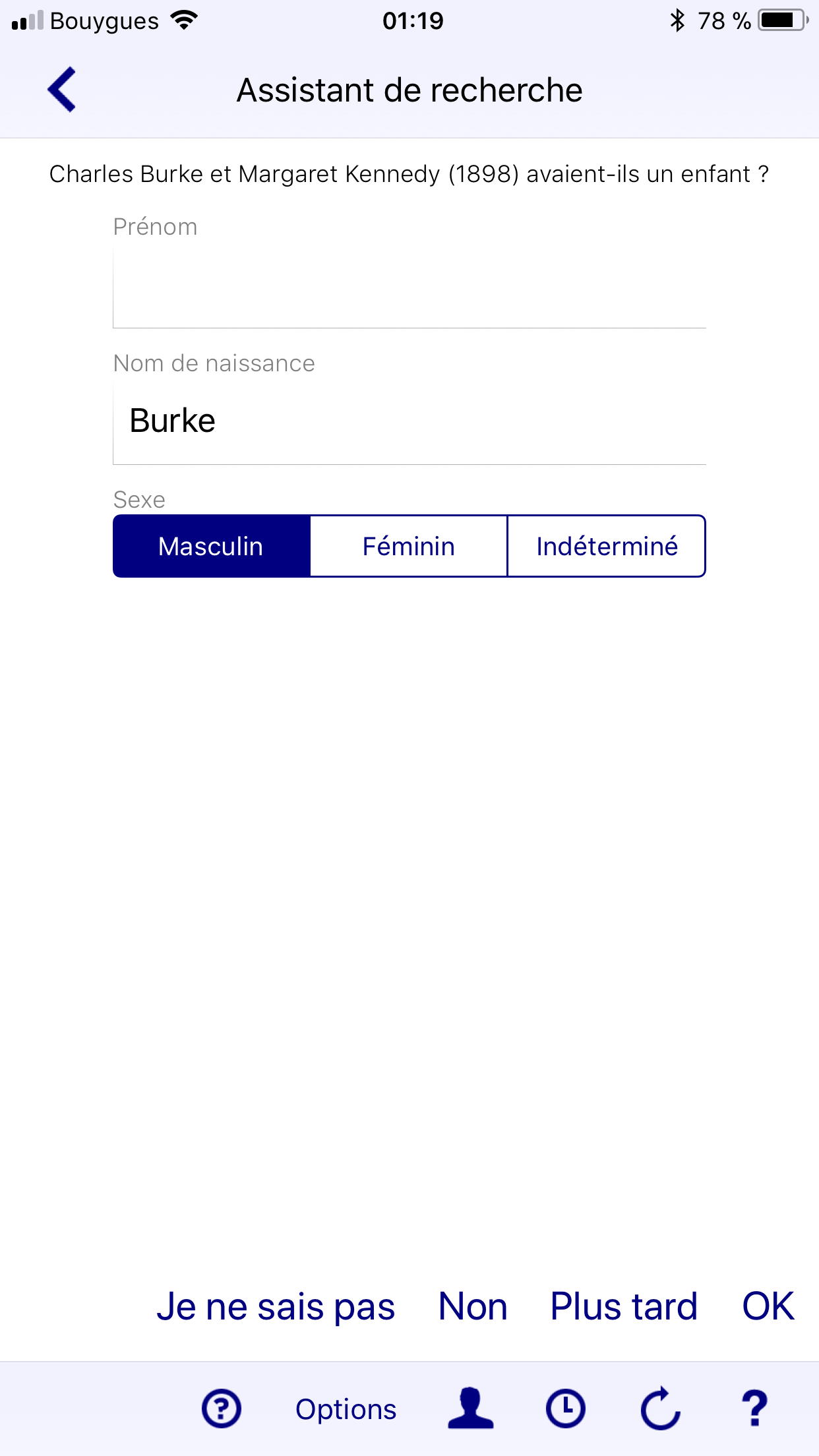Postpone with Plus tard
Image resolution: width=819 pixels, height=1456 pixels.
click(x=624, y=1306)
